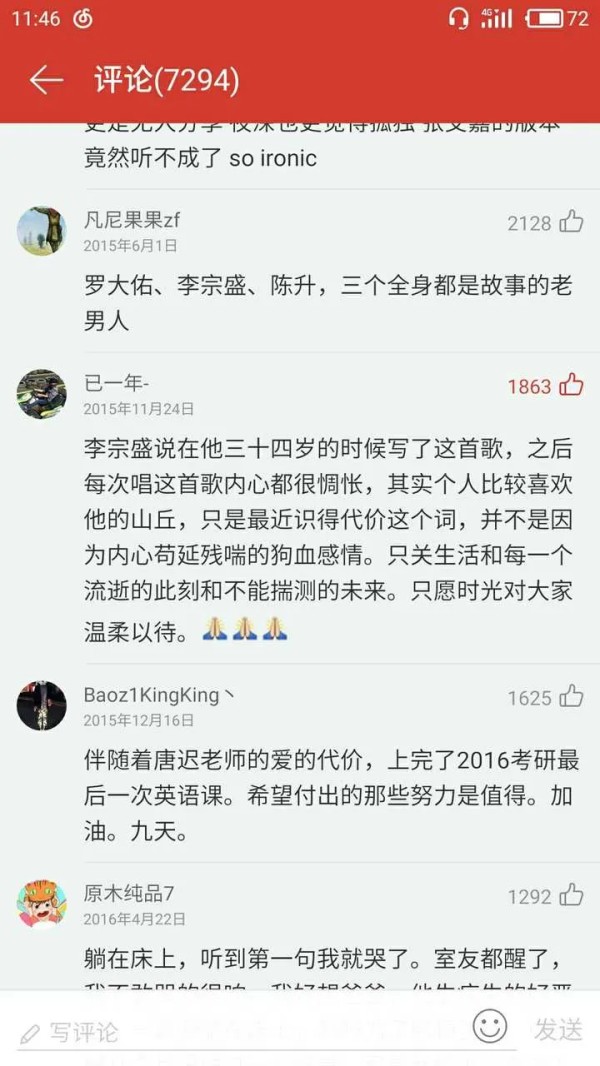This screenshot has width=600, height=1066.
Task: Like the comment by Baoz1KingKing
Action: 571,697
